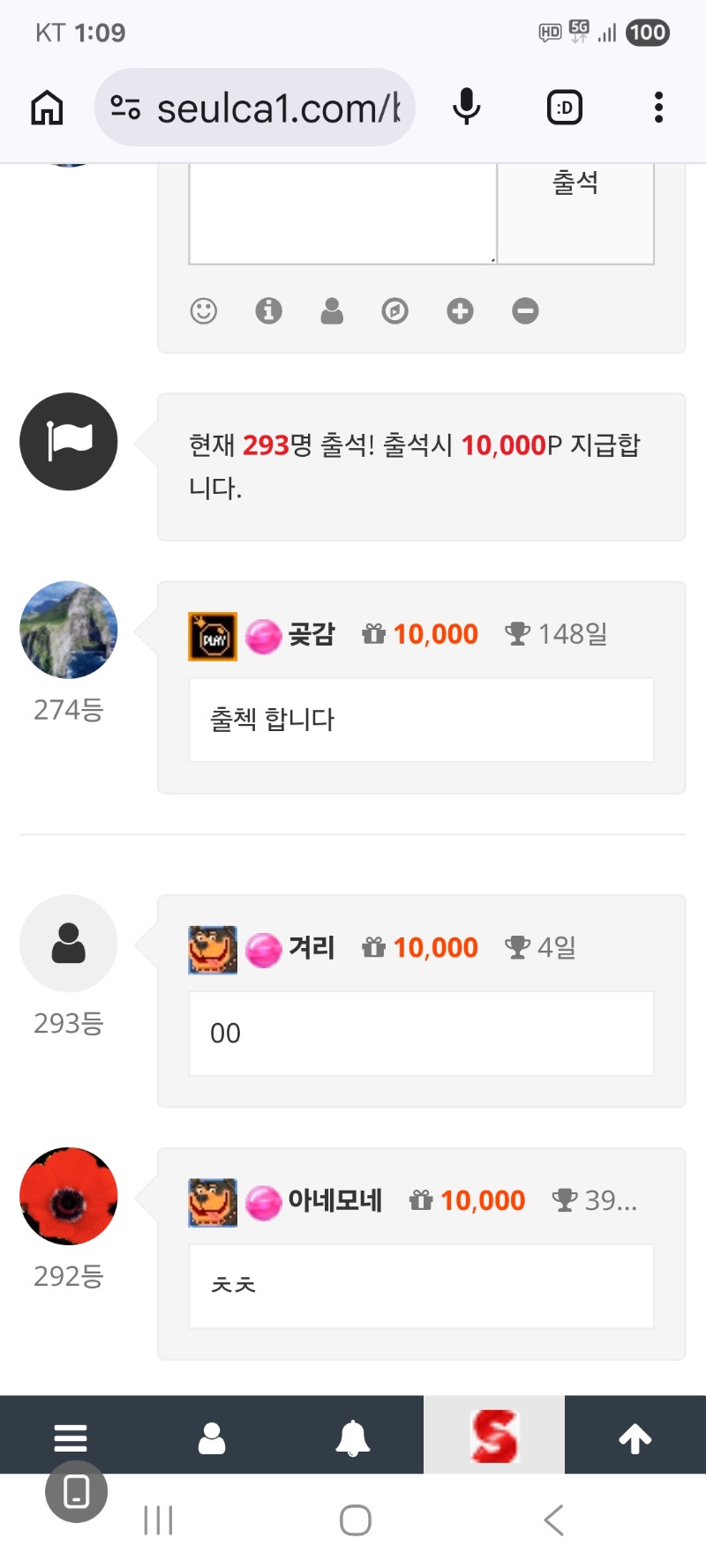Shrink the comment box with minus icon
This screenshot has height=1568, width=706.
(x=525, y=310)
